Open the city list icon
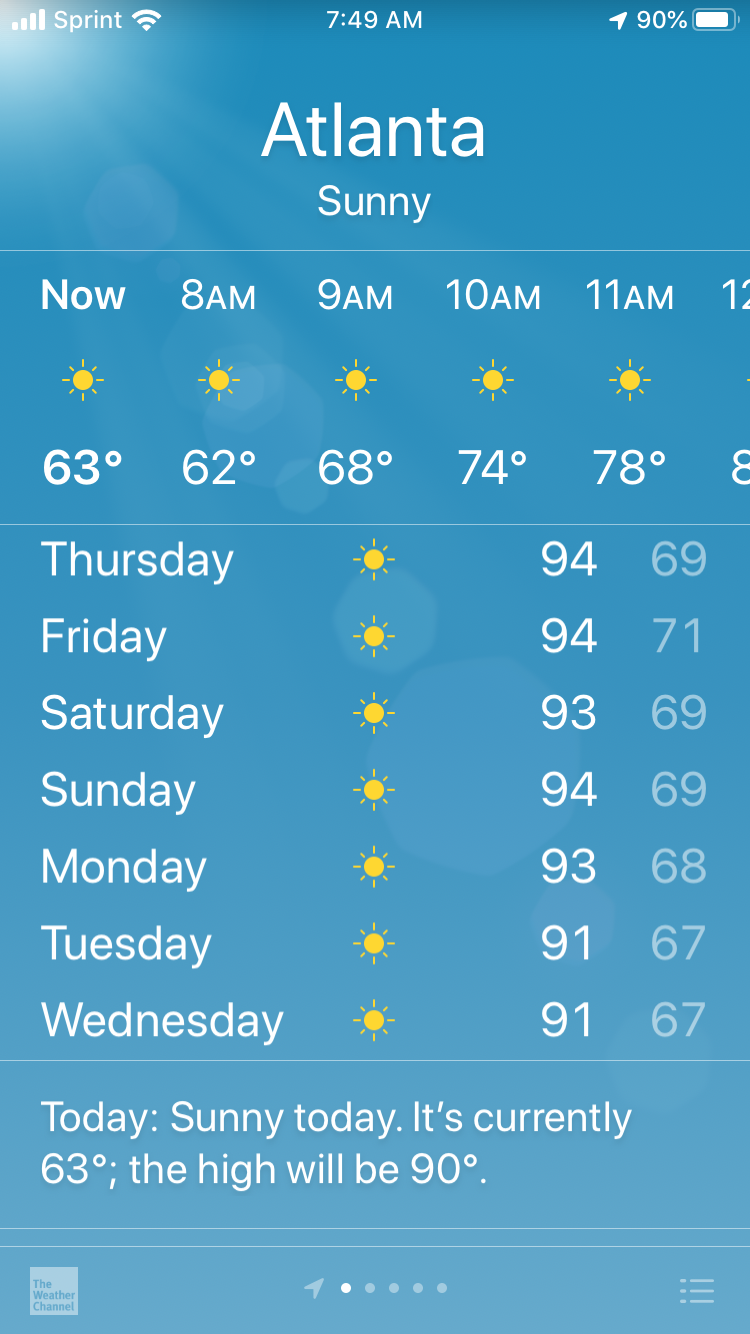This screenshot has width=750, height=1334. 696,1290
